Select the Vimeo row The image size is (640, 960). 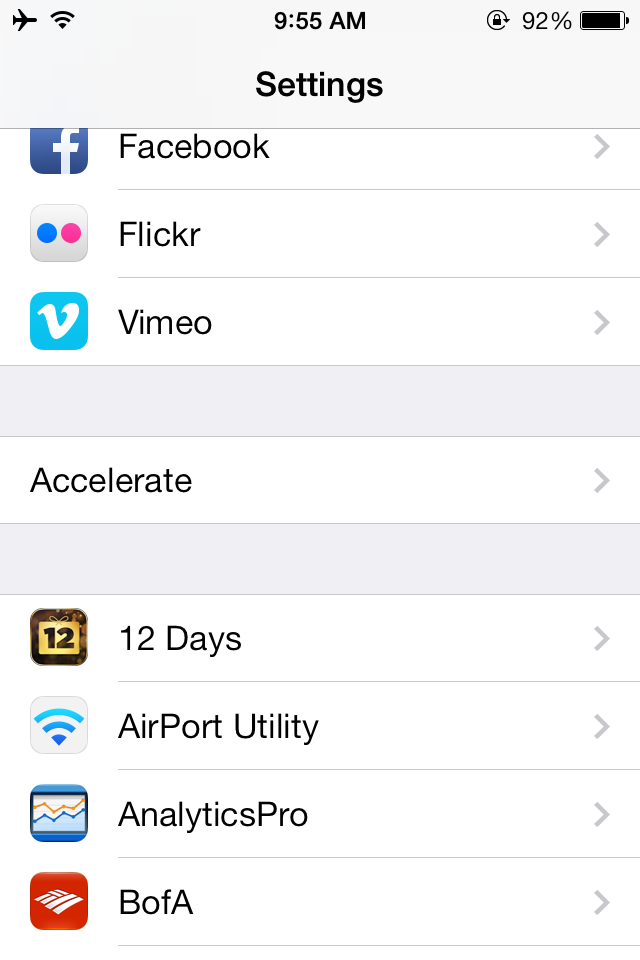pos(320,322)
